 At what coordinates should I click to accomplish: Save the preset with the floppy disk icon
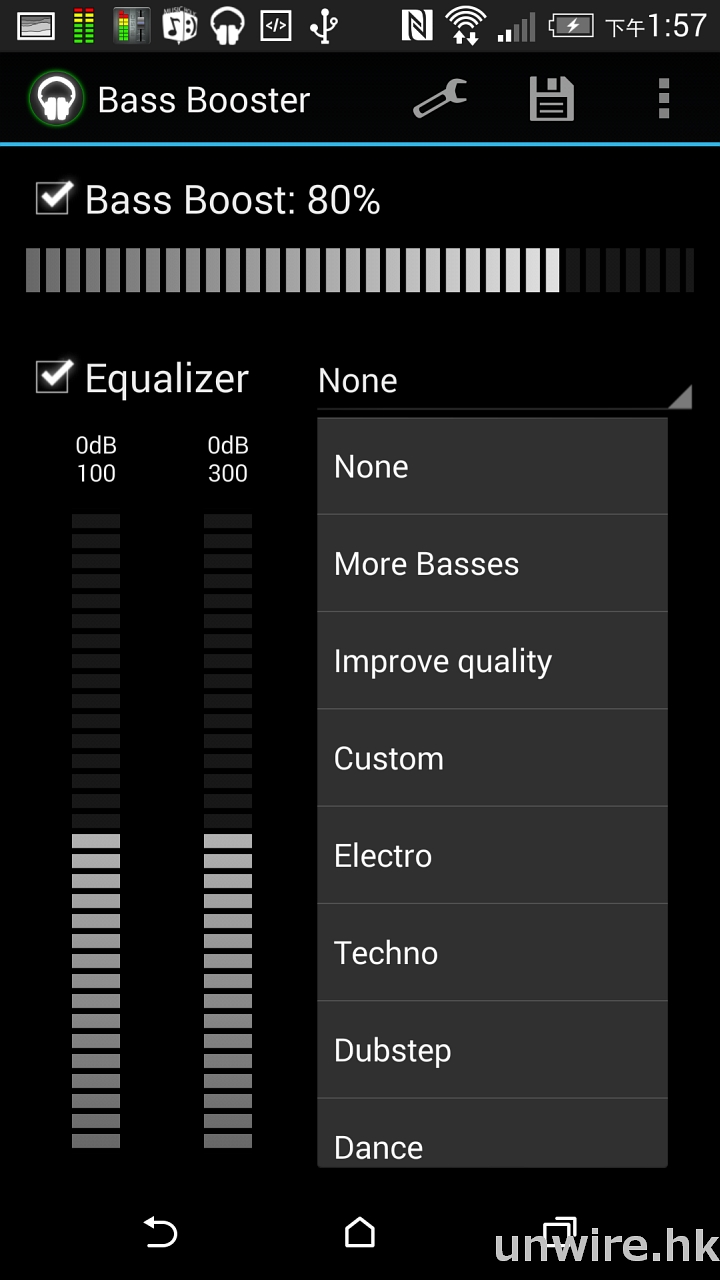551,99
